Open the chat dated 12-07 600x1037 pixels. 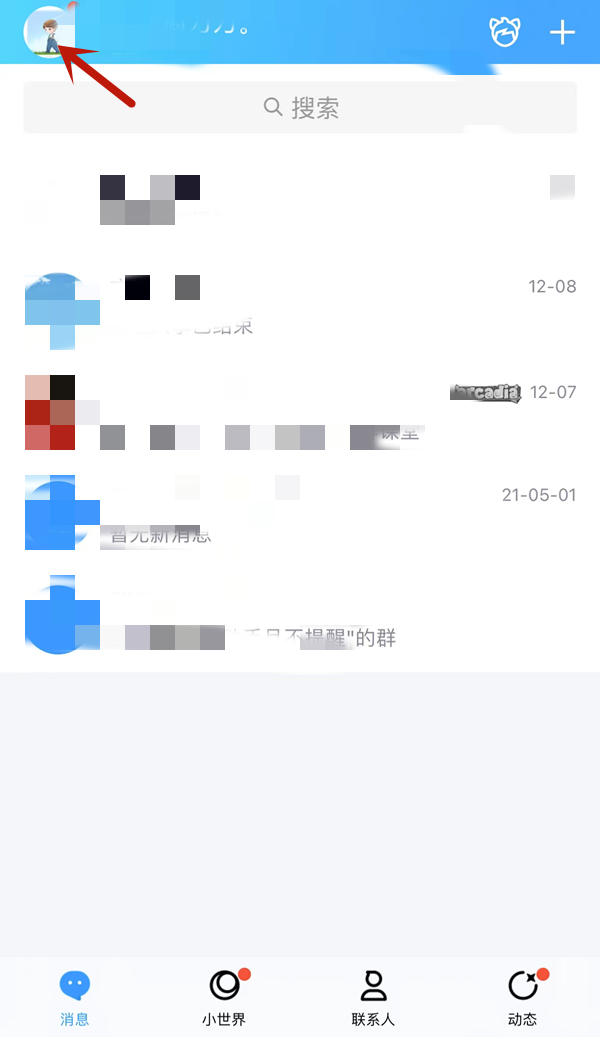point(300,412)
